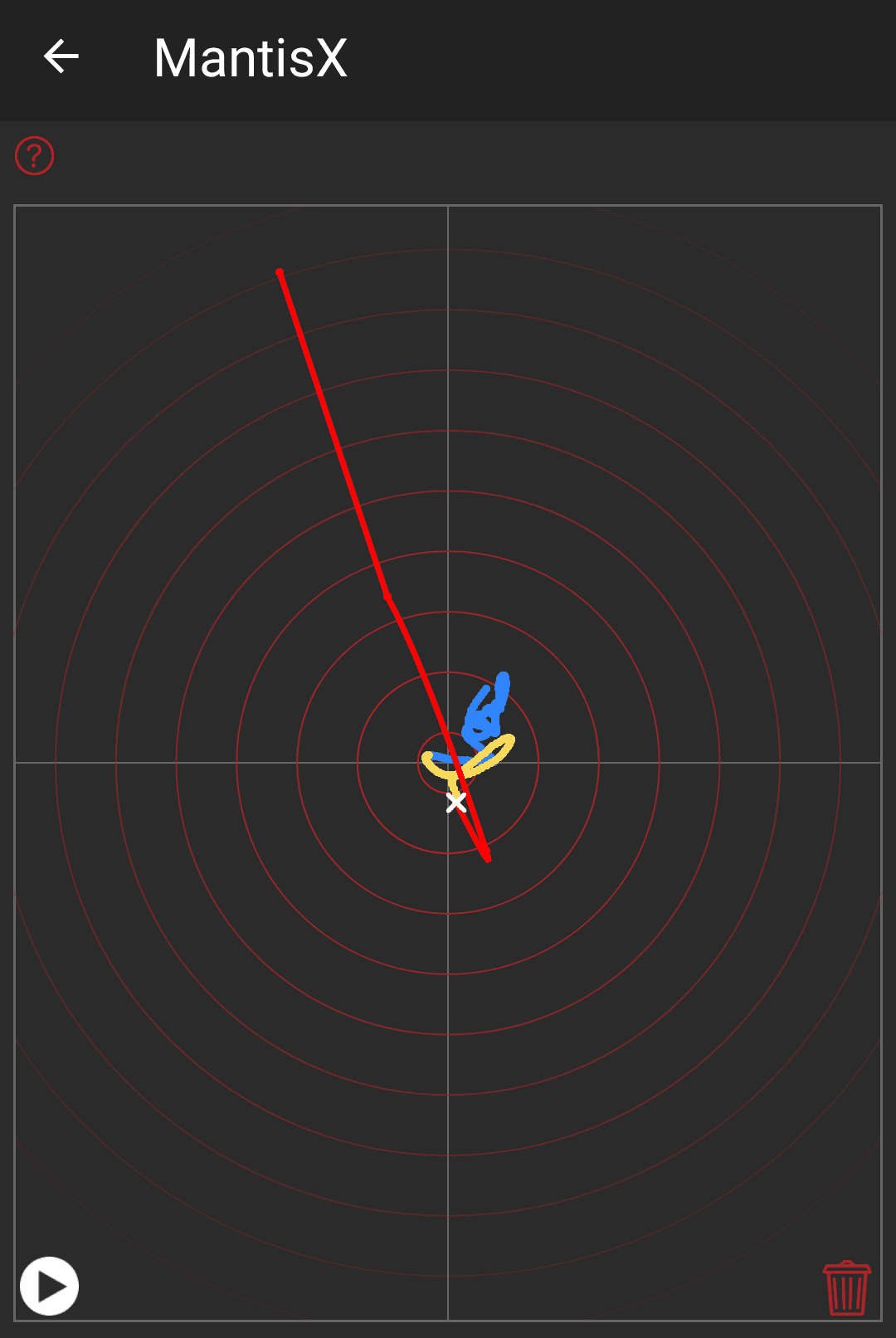The width and height of the screenshot is (896, 1338).
Task: Play the shot trace animation
Action: coord(50,1287)
